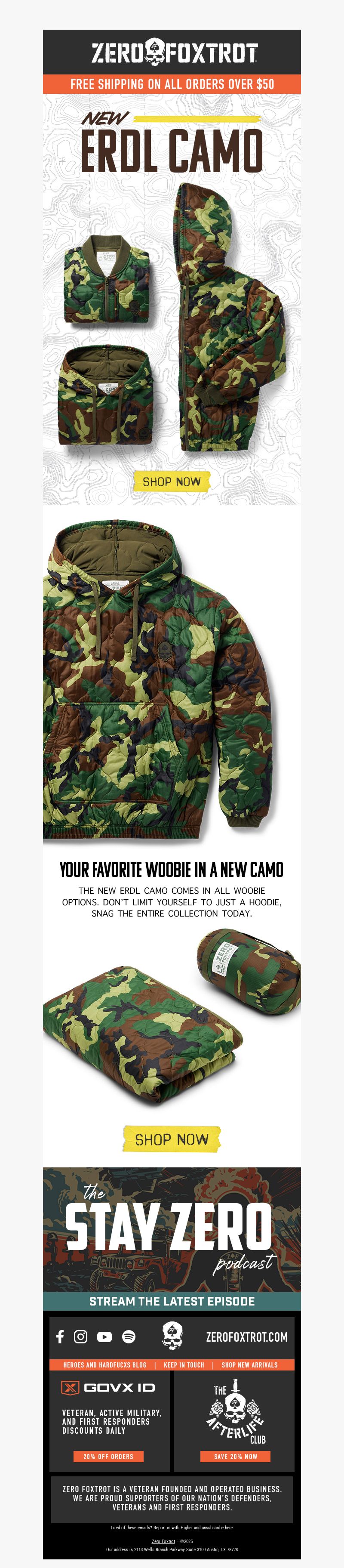Tap the free shipping orange banner

172,84
